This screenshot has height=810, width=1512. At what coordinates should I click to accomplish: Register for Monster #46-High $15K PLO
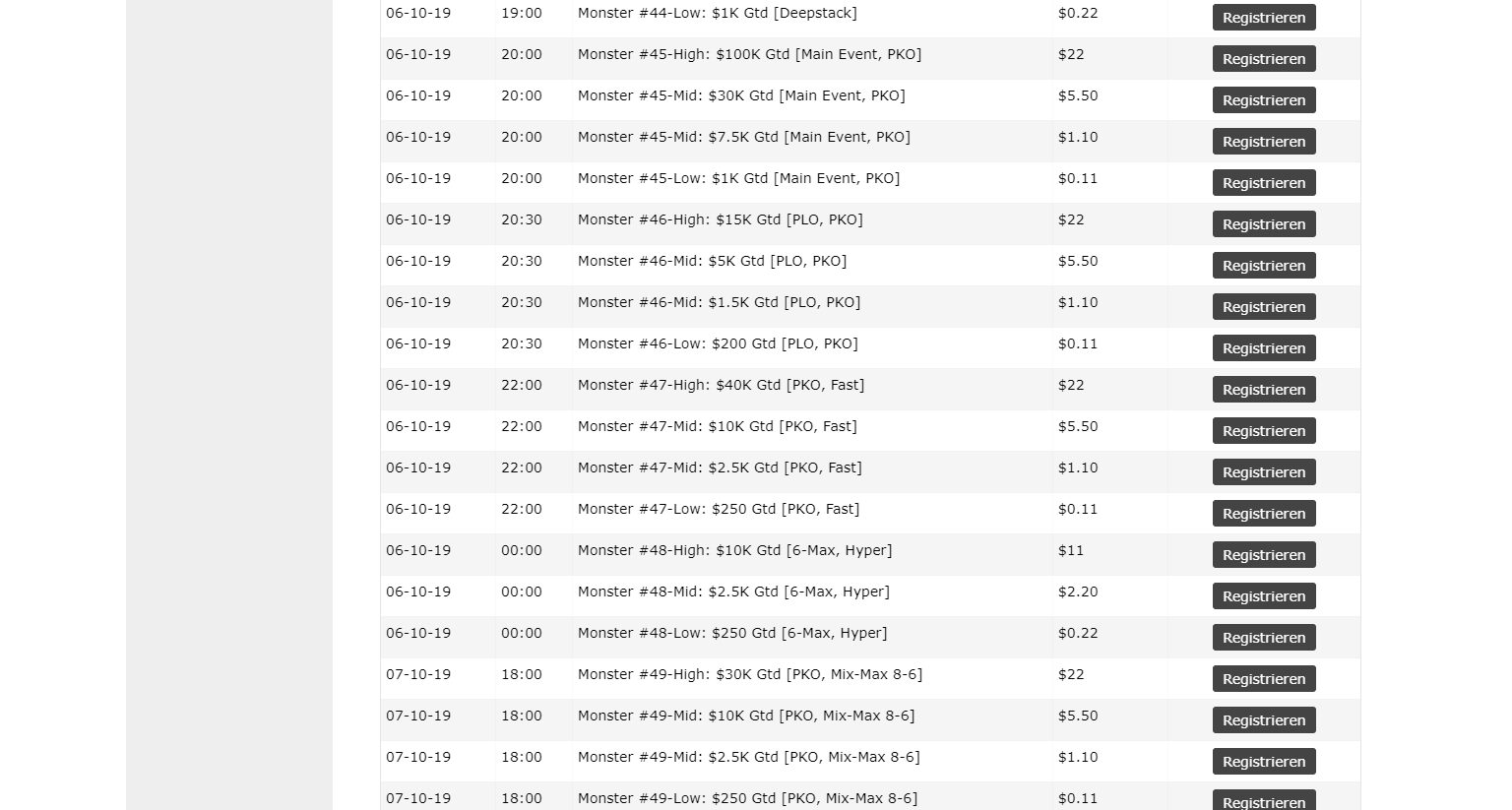pos(1263,224)
